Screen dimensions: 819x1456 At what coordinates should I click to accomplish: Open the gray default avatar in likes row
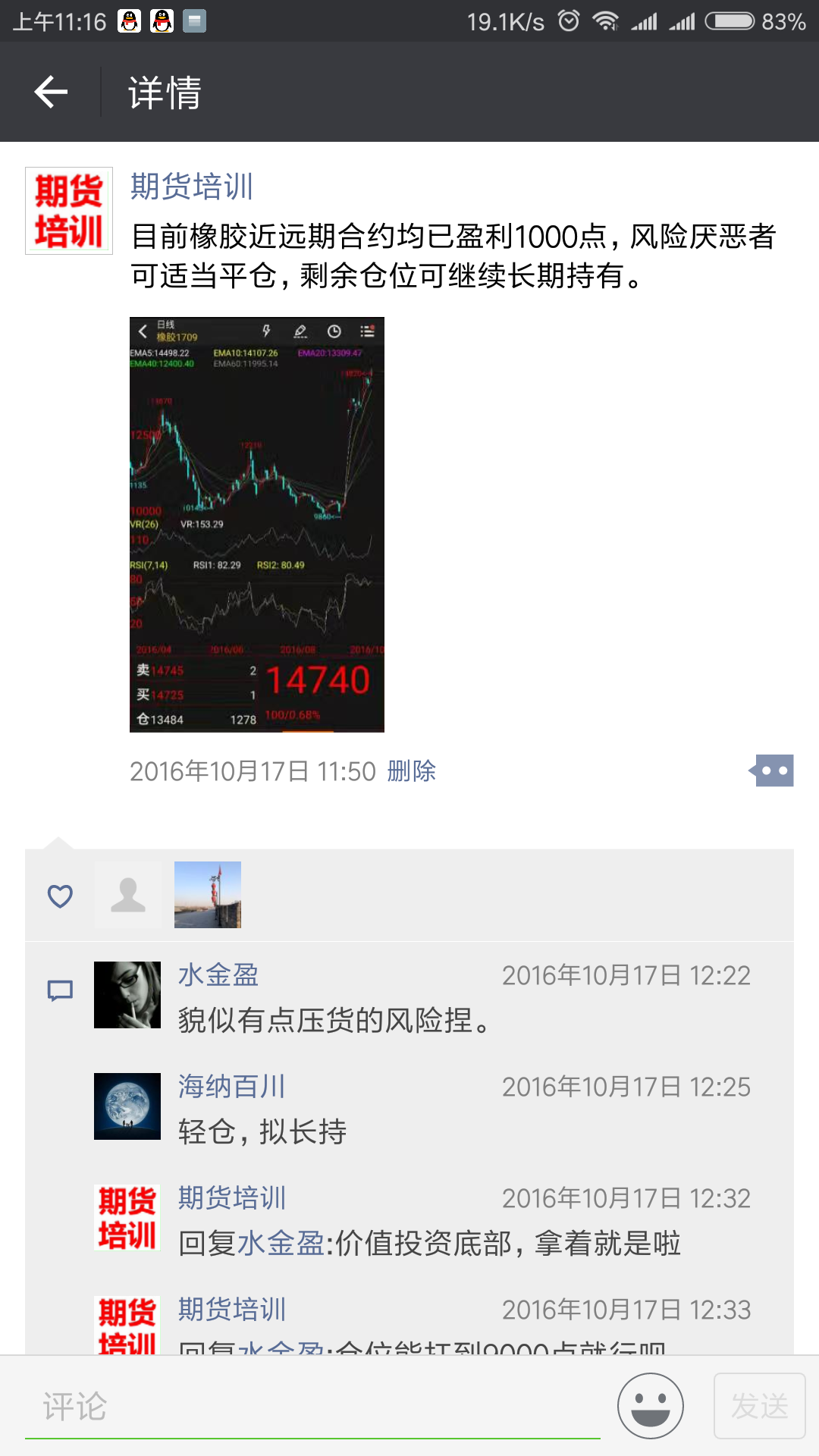[128, 895]
